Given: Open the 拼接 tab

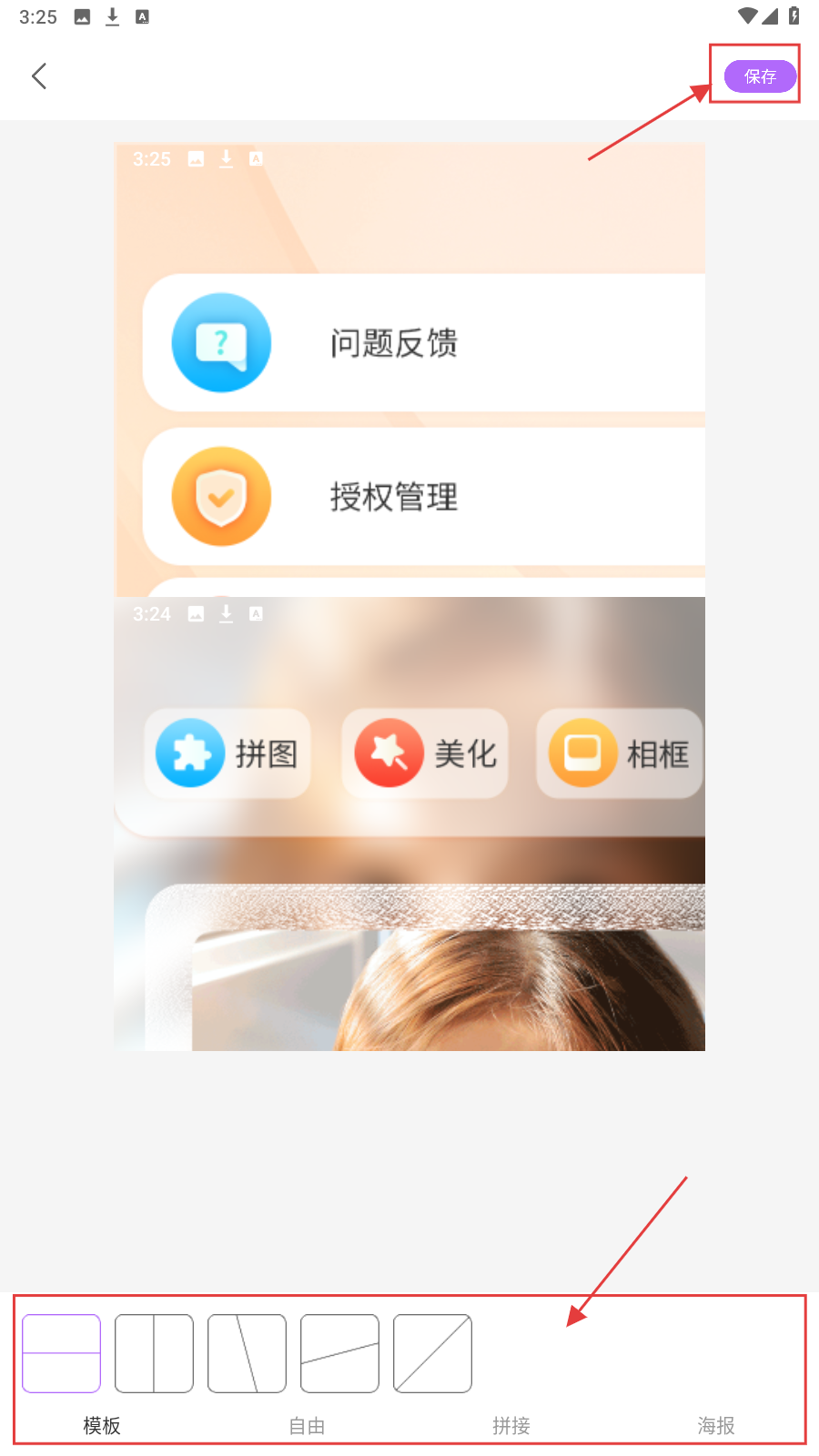Looking at the screenshot, I should [x=511, y=1426].
